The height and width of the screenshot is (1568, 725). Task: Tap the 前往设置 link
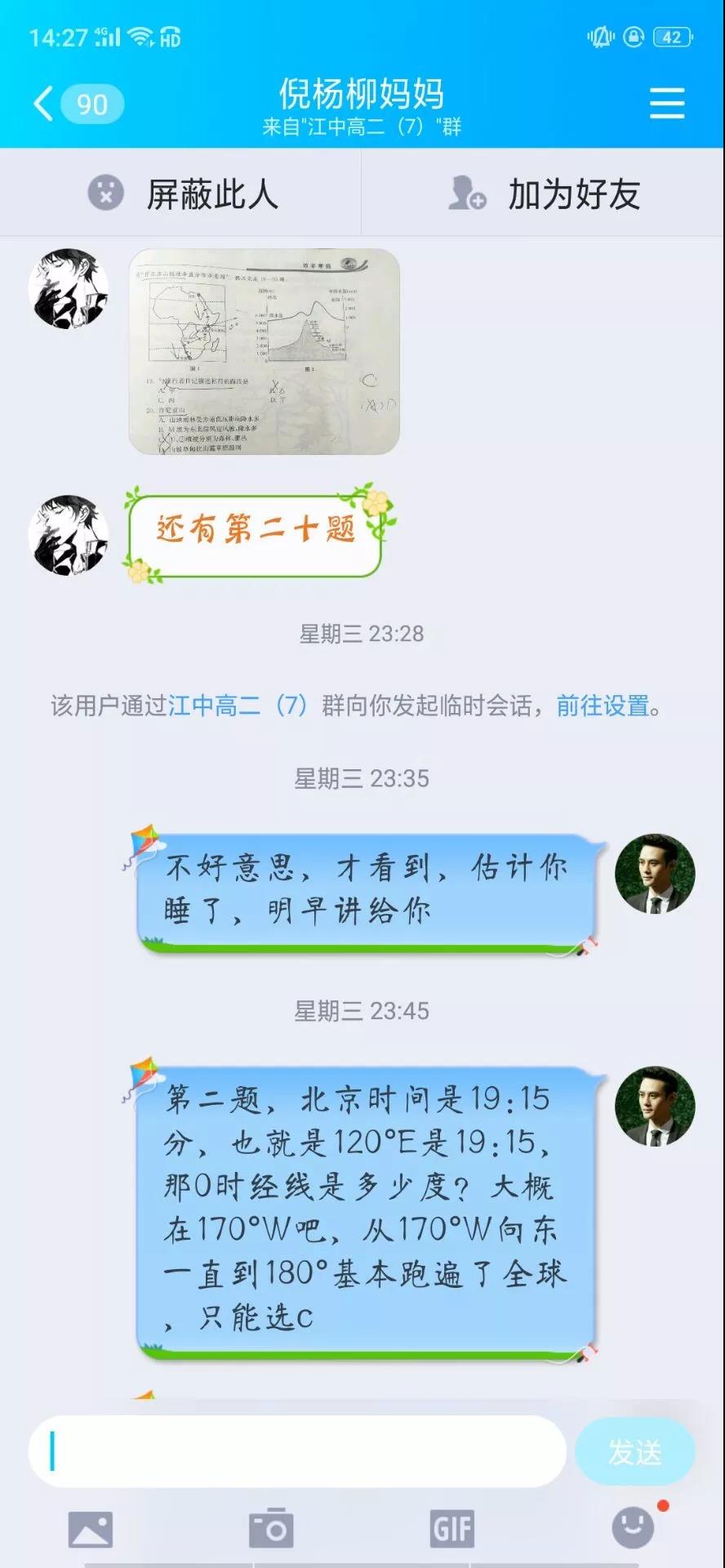(603, 706)
